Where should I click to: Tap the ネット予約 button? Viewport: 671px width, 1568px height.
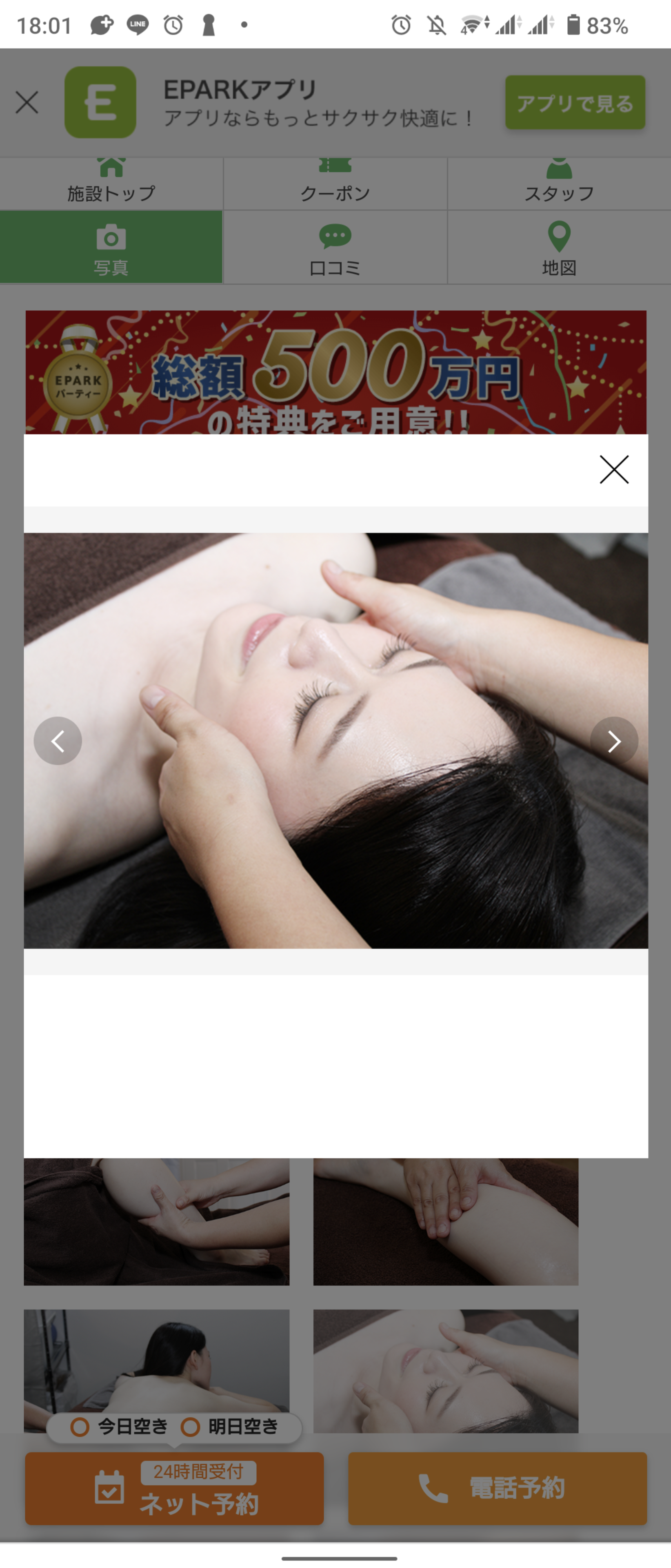click(175, 1488)
